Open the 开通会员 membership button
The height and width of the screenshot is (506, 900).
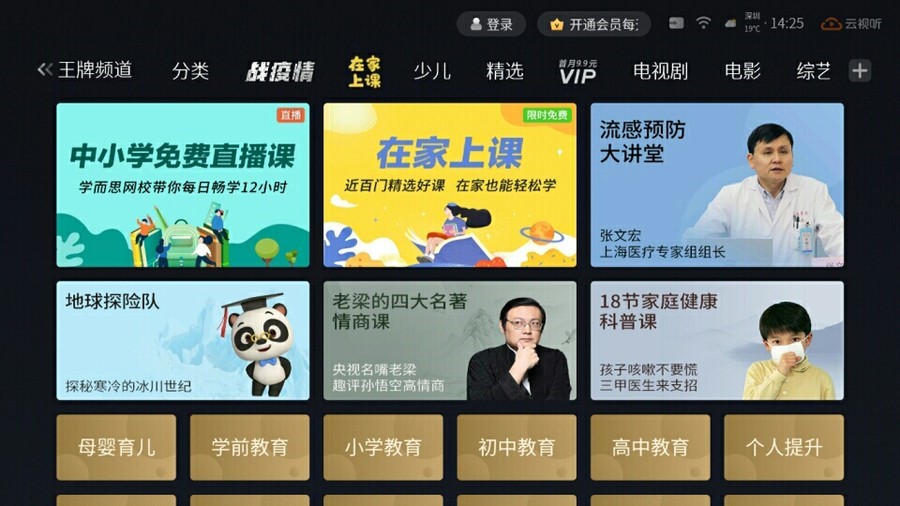click(594, 24)
